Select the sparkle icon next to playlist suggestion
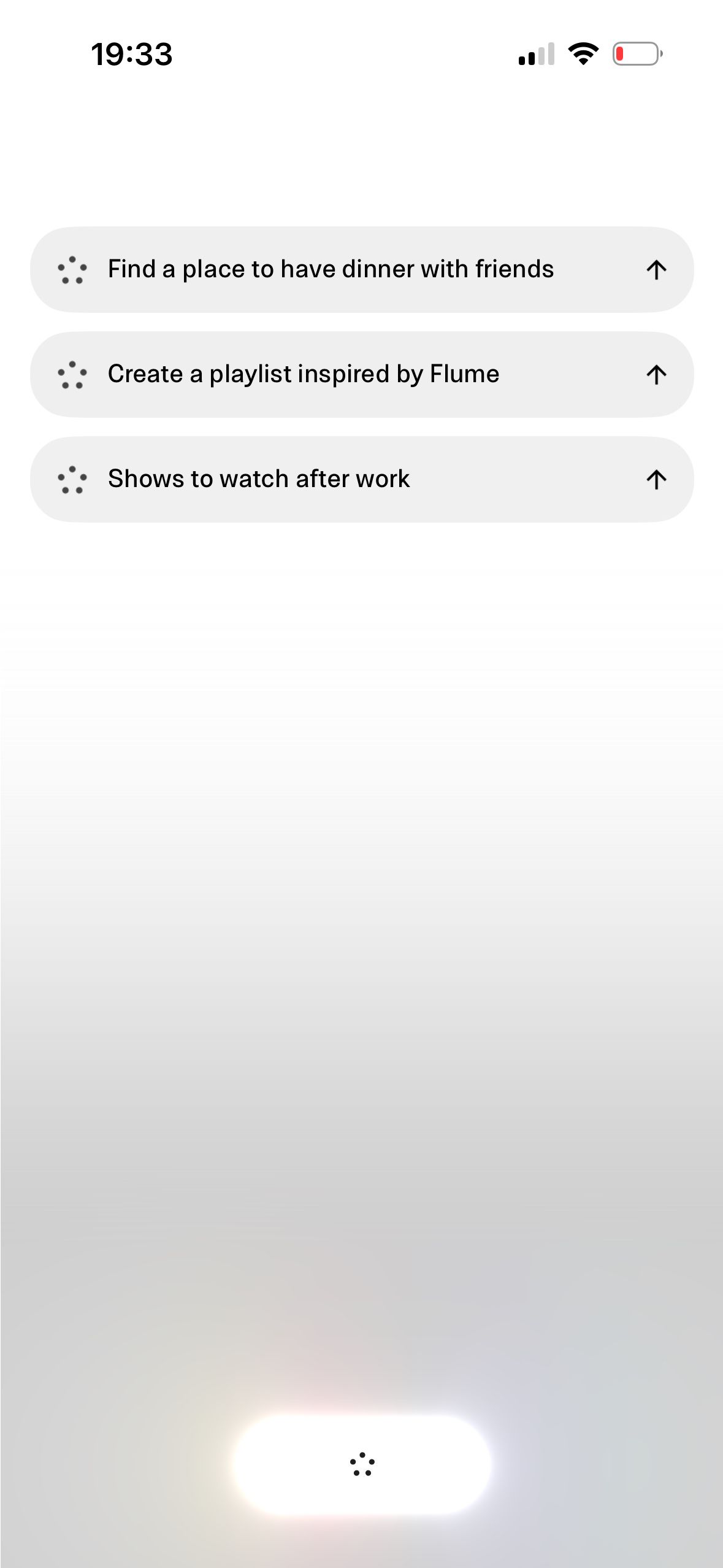723x1568 pixels. (72, 374)
